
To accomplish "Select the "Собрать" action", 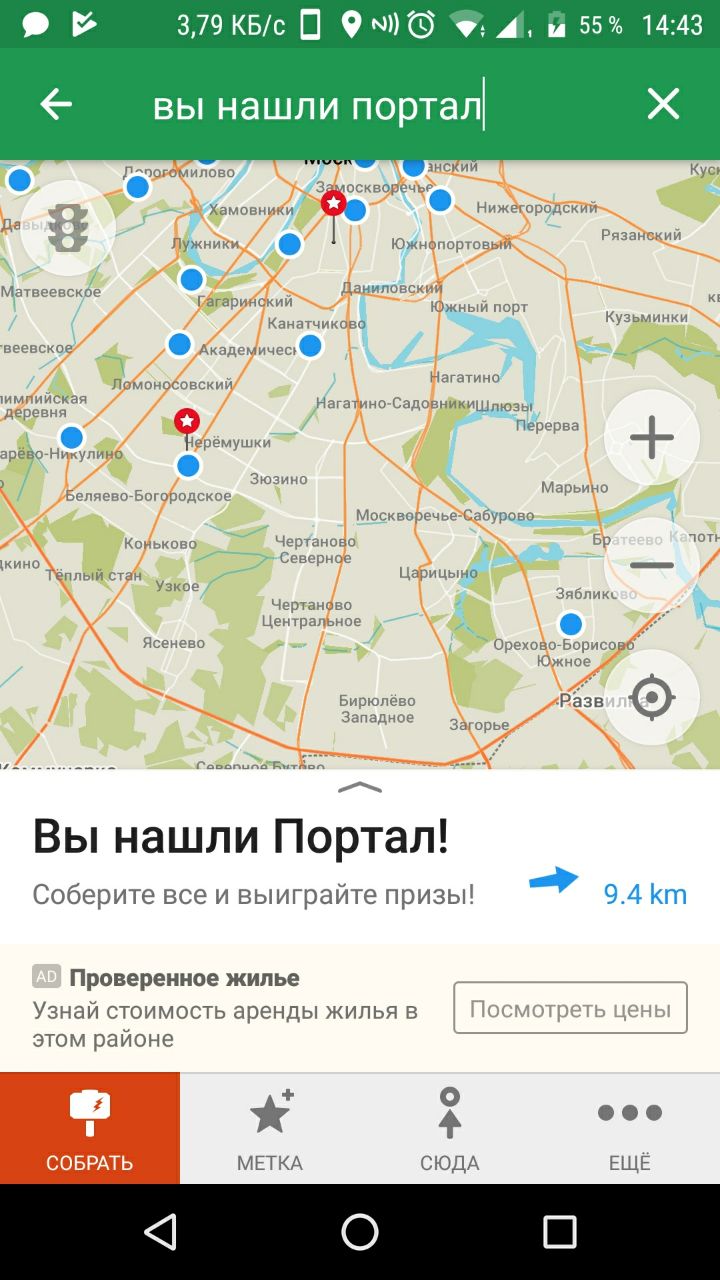I will coord(90,1128).
